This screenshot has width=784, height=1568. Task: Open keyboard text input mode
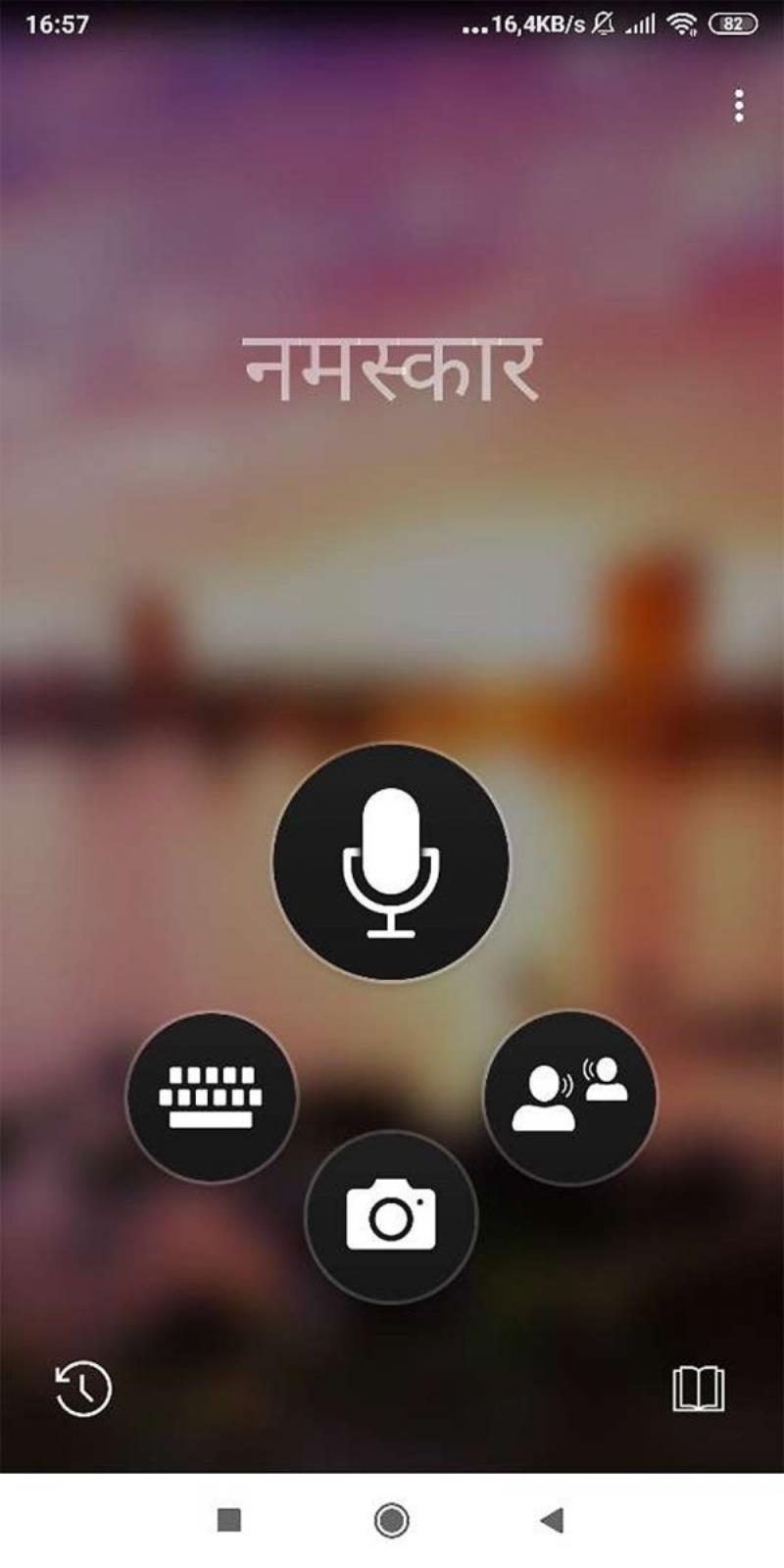coord(211,1098)
